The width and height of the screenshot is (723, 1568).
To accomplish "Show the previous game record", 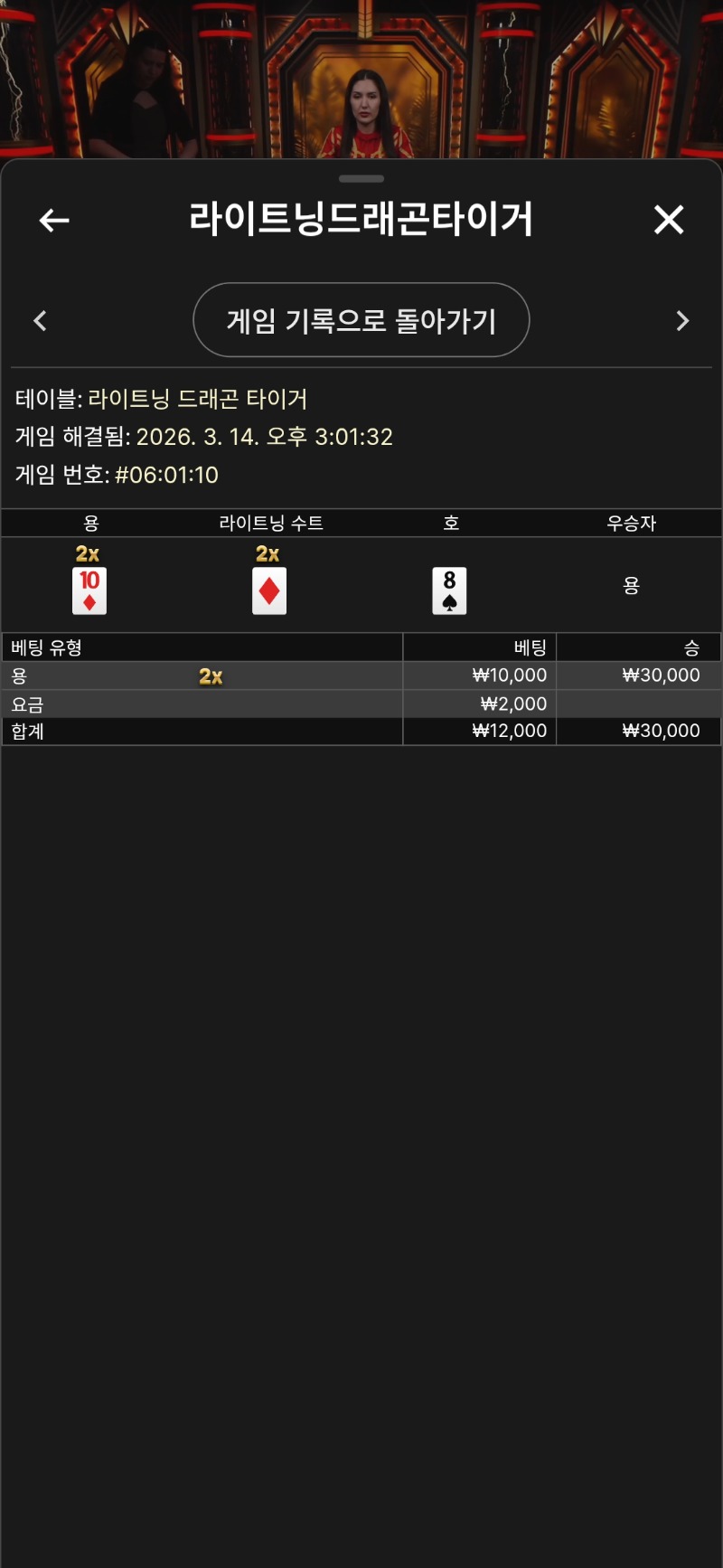I will (x=40, y=321).
